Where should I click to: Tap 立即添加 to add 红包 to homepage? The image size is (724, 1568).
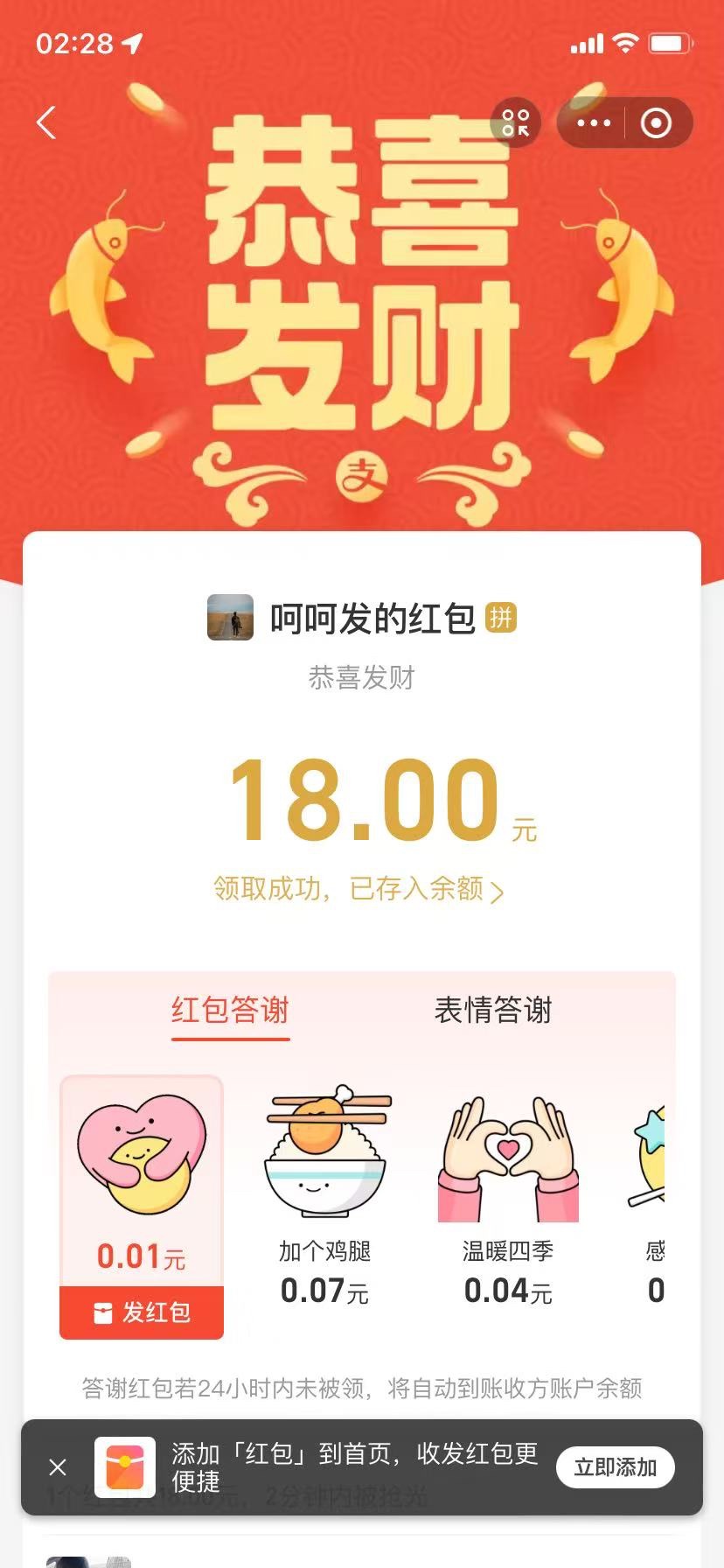(615, 1467)
